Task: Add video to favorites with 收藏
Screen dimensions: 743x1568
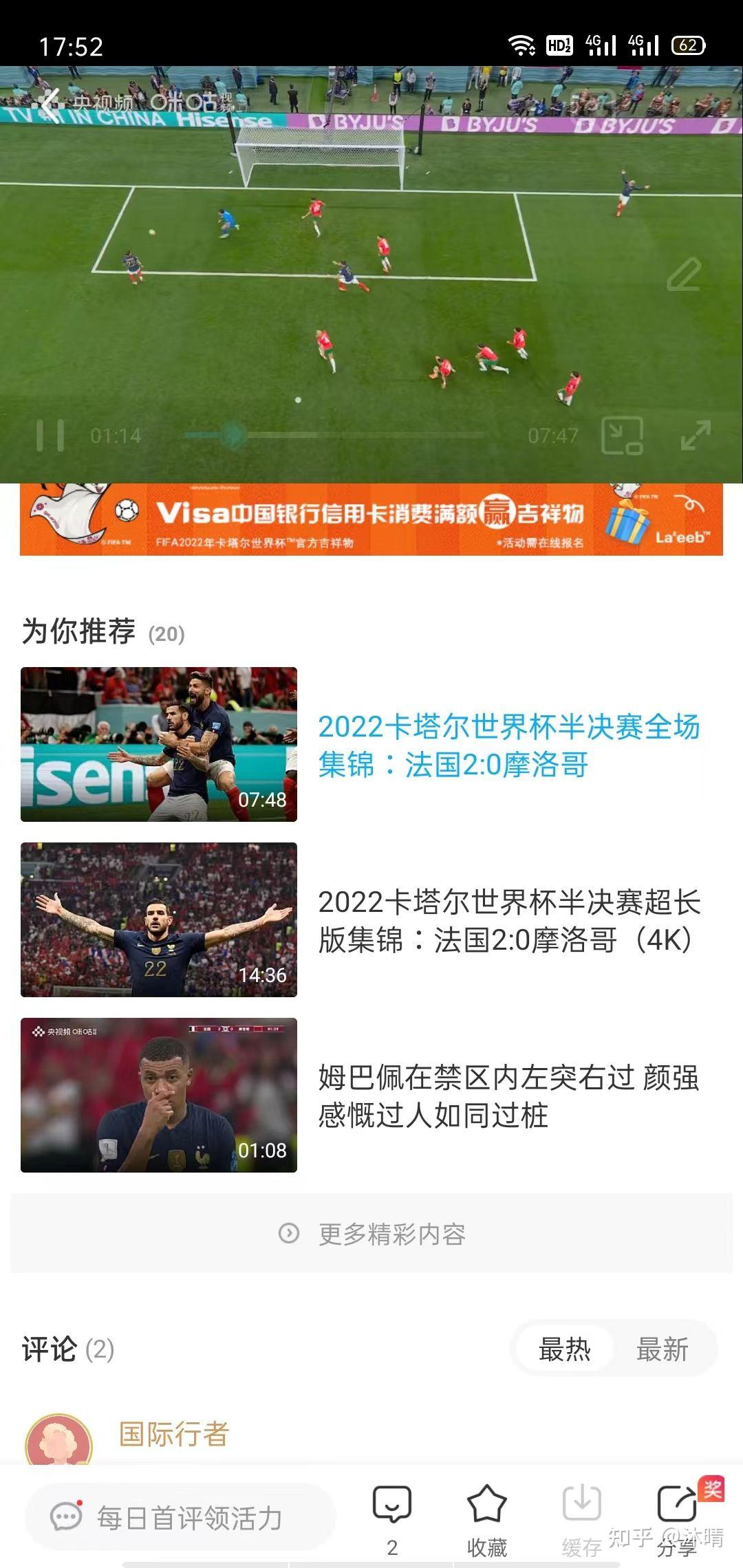Action: coord(487,1518)
